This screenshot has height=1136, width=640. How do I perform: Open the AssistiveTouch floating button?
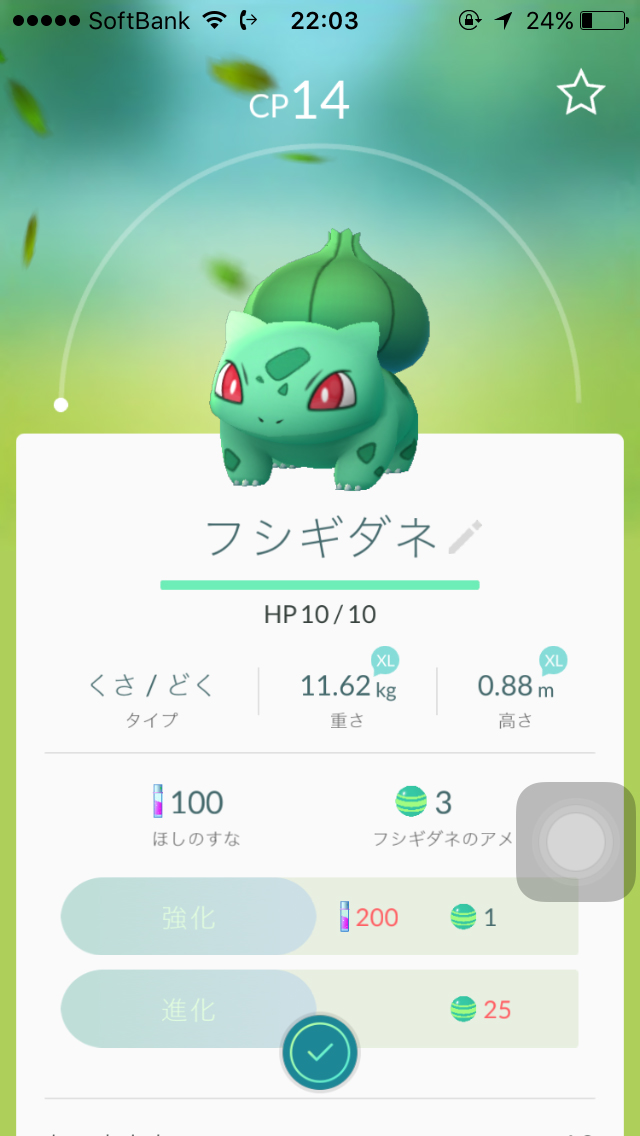click(575, 842)
